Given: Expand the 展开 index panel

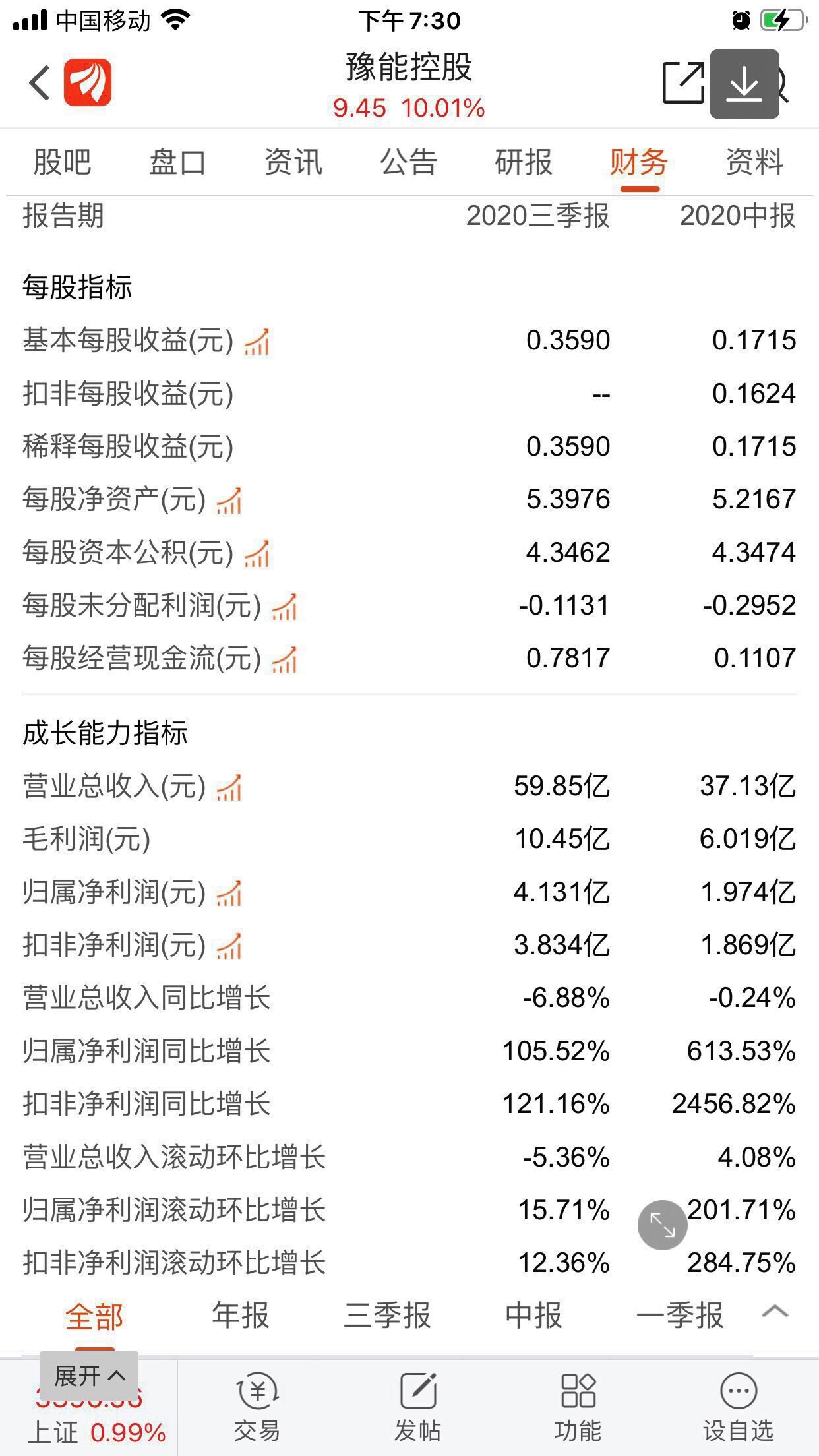Looking at the screenshot, I should [89, 1376].
